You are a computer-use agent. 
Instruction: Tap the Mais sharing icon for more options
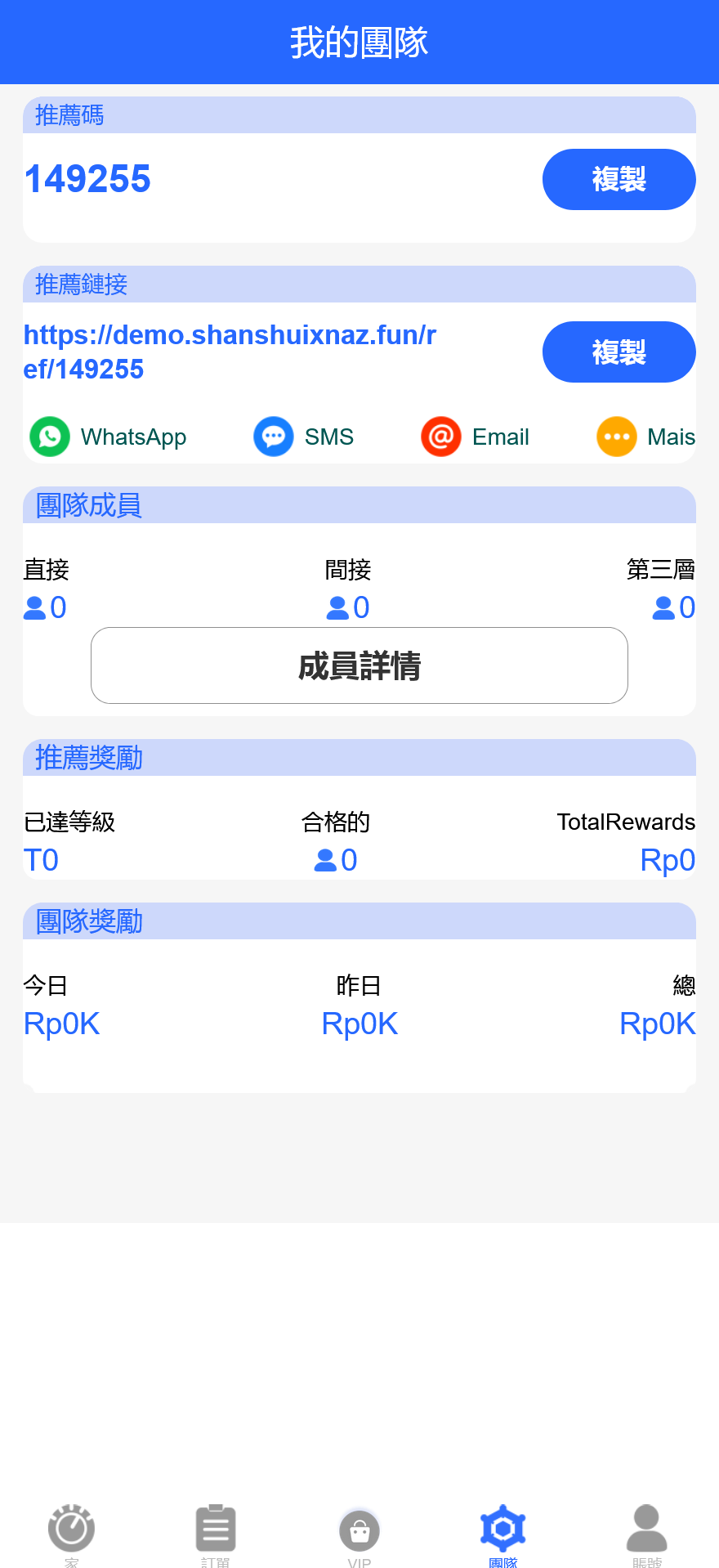tap(616, 437)
